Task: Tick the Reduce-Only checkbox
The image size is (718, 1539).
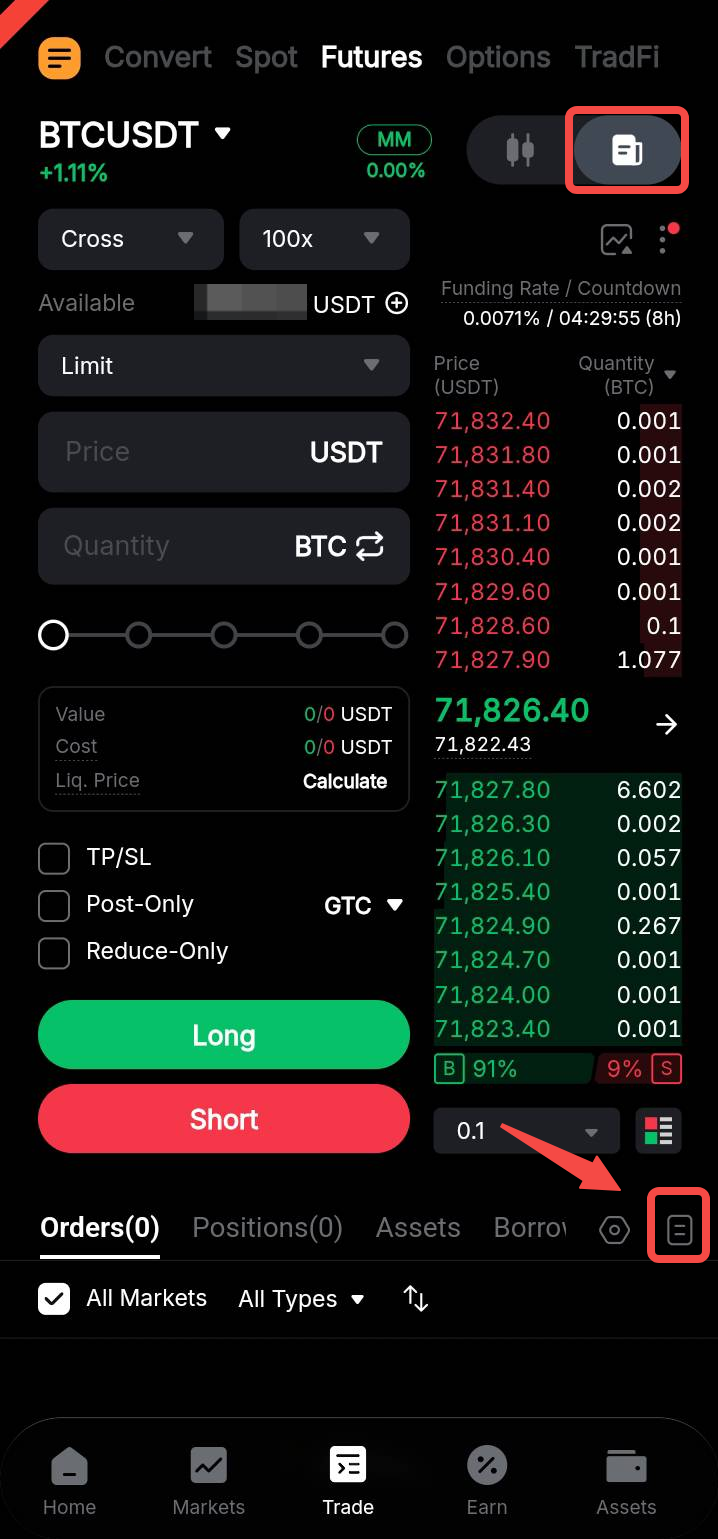Action: [54, 952]
